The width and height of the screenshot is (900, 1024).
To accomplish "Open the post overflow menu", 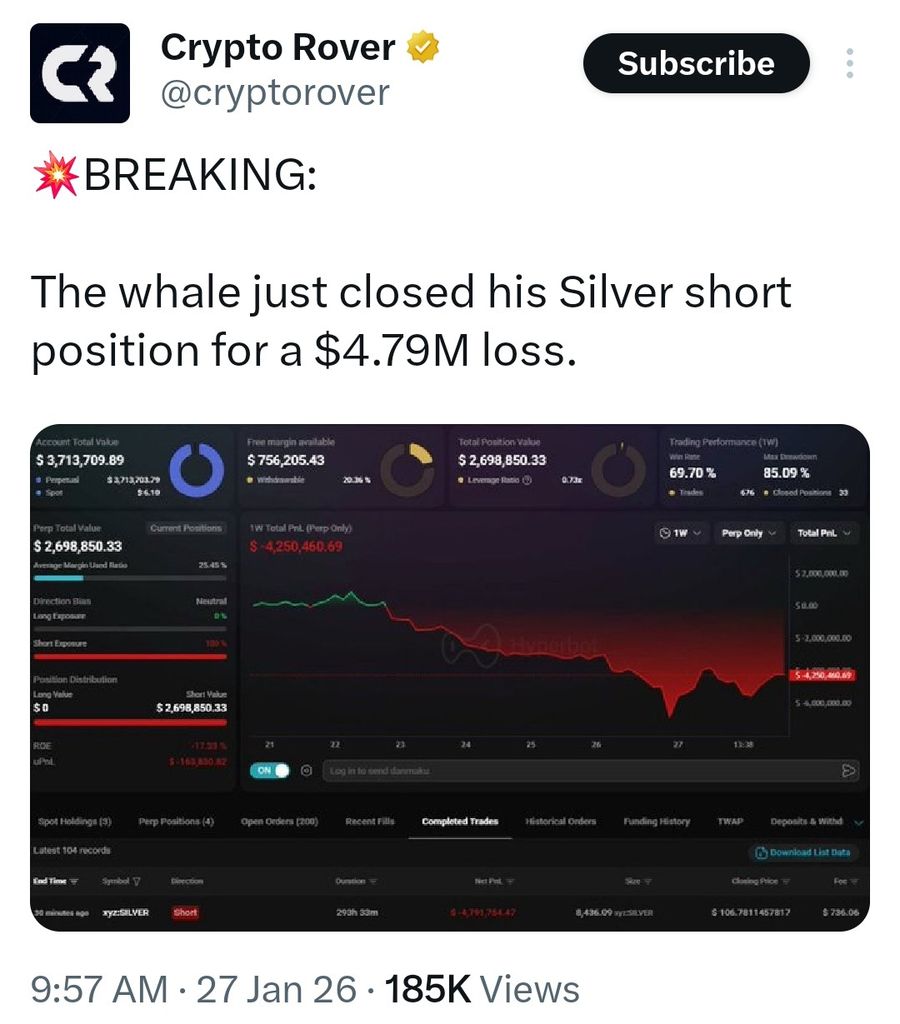I will [850, 64].
